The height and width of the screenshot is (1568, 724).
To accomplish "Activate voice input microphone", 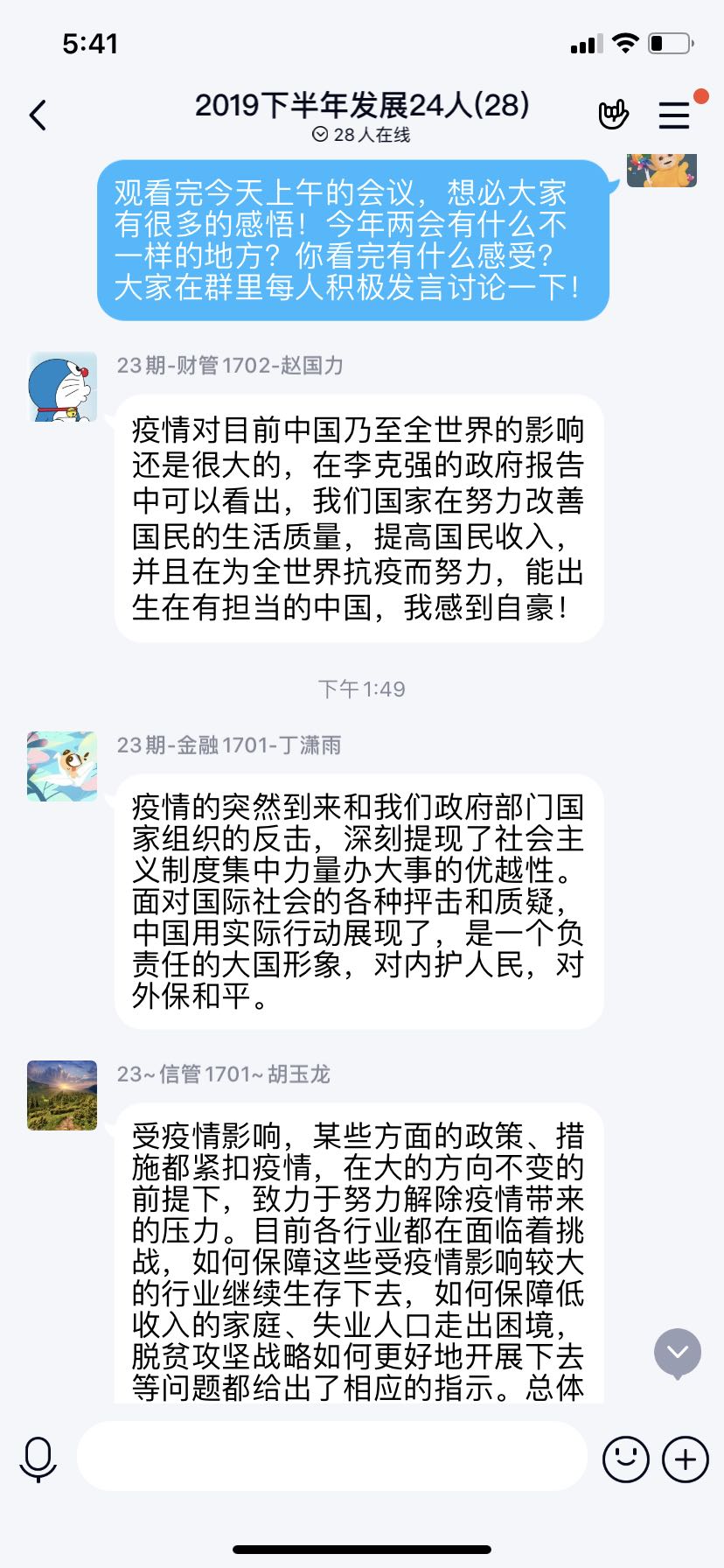I will point(38,1459).
